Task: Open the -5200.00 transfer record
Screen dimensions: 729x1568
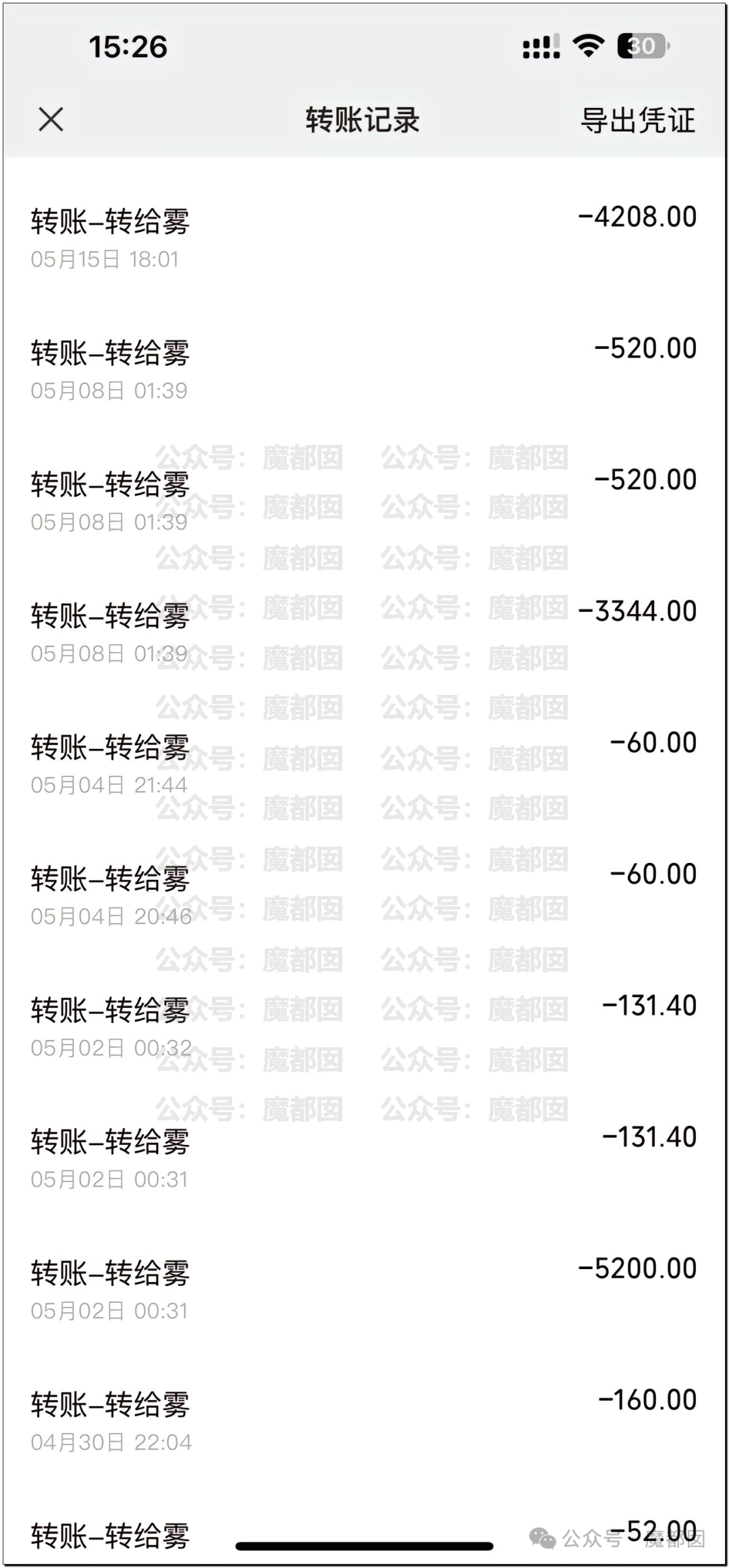Action: coord(363,1289)
